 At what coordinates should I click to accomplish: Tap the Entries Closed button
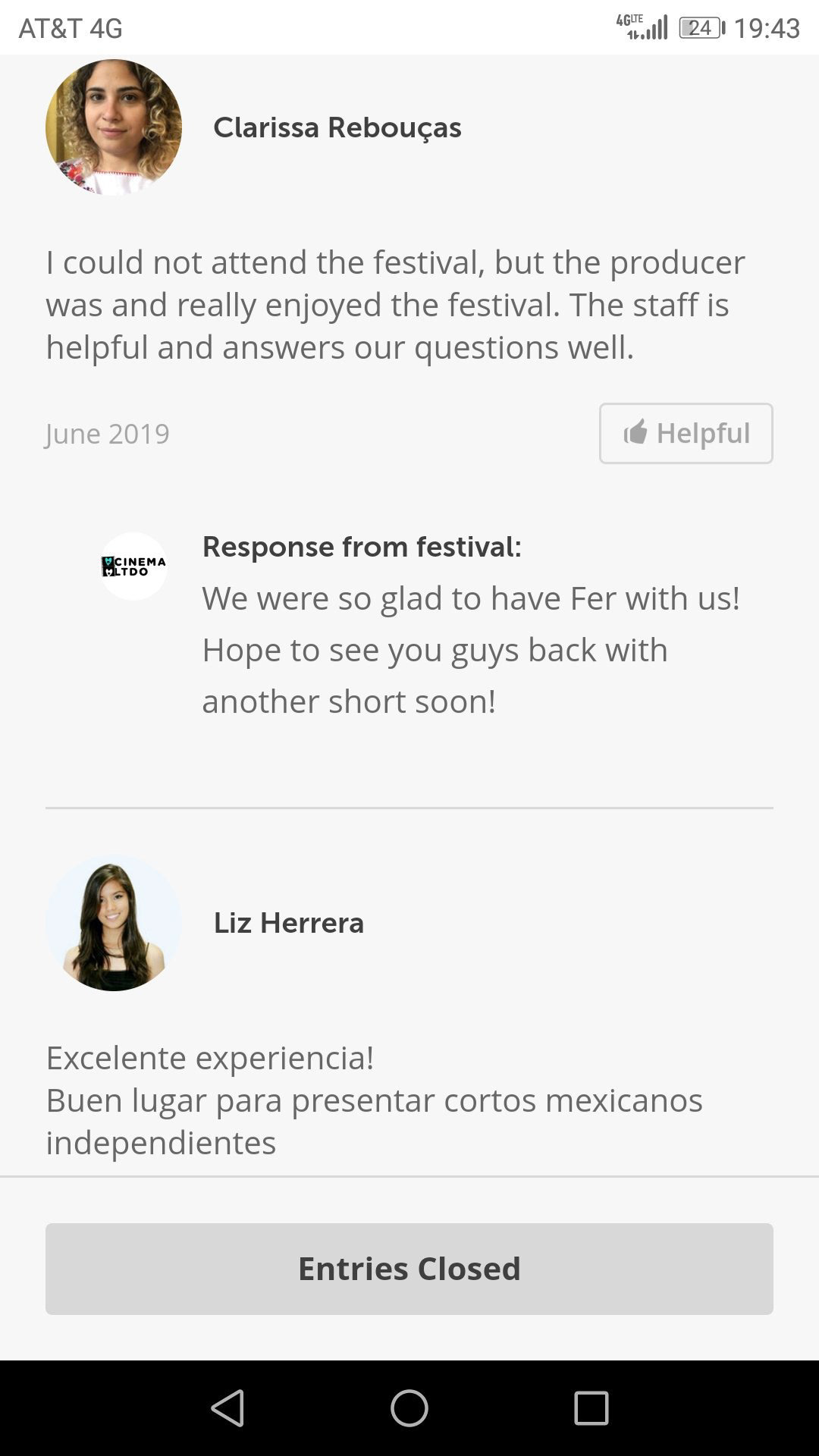pyautogui.click(x=409, y=1269)
